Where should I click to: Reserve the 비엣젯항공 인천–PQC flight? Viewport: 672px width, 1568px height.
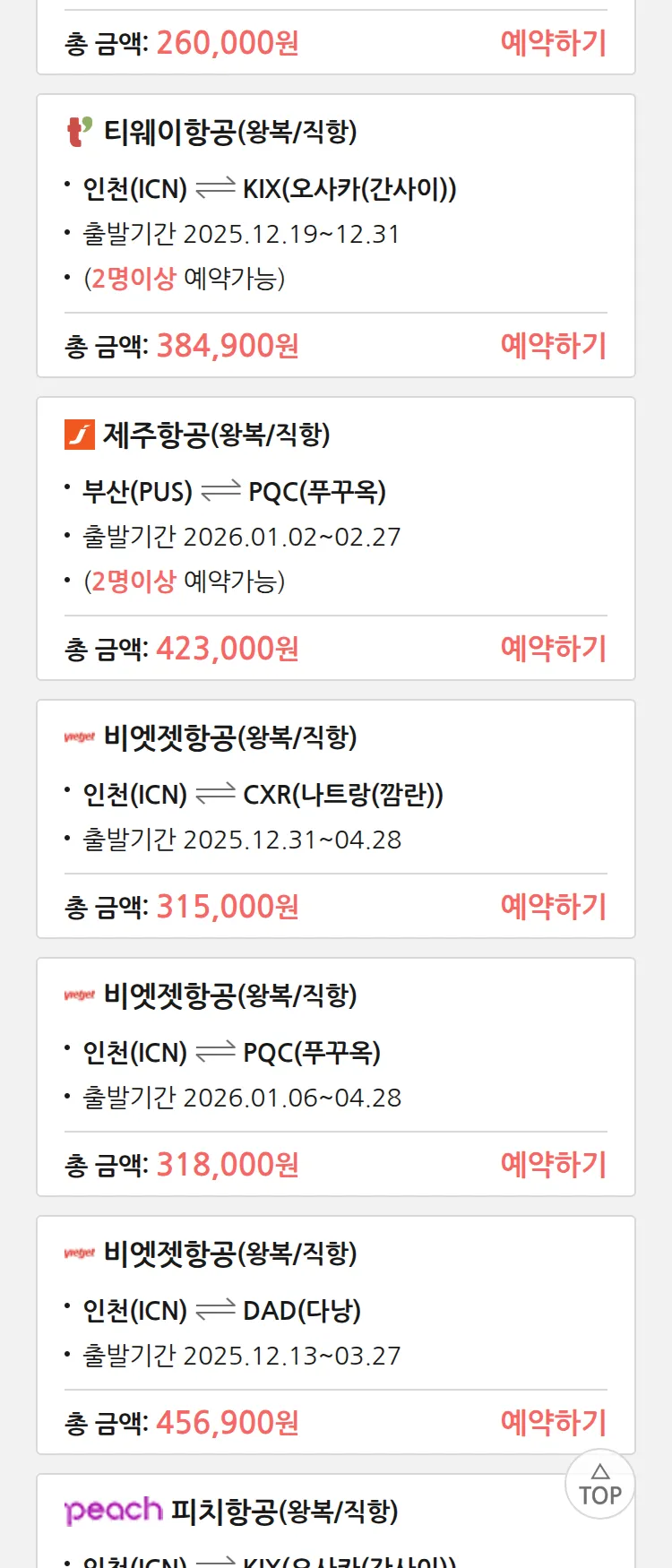pyautogui.click(x=553, y=1165)
